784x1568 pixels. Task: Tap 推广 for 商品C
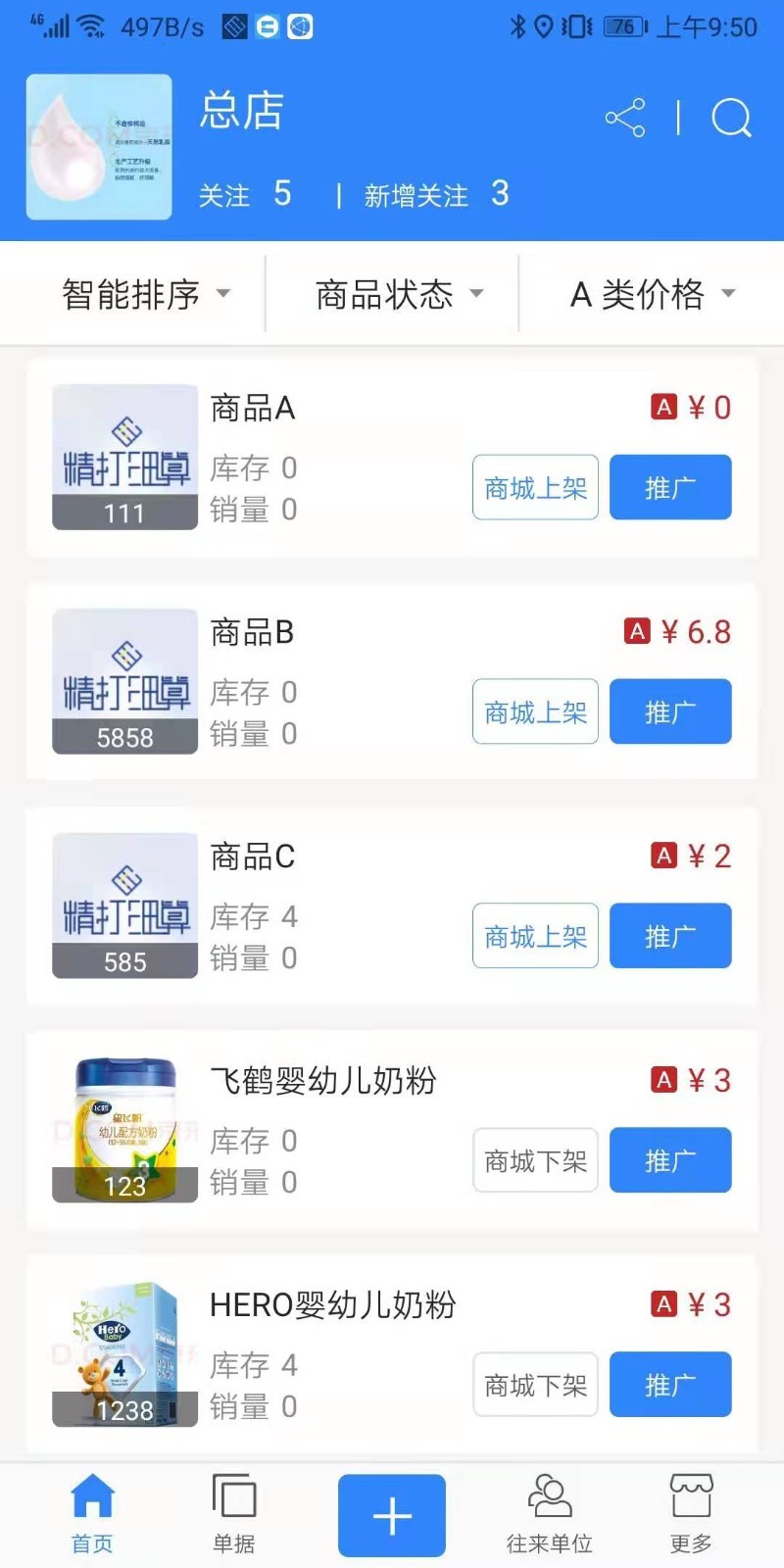point(670,936)
